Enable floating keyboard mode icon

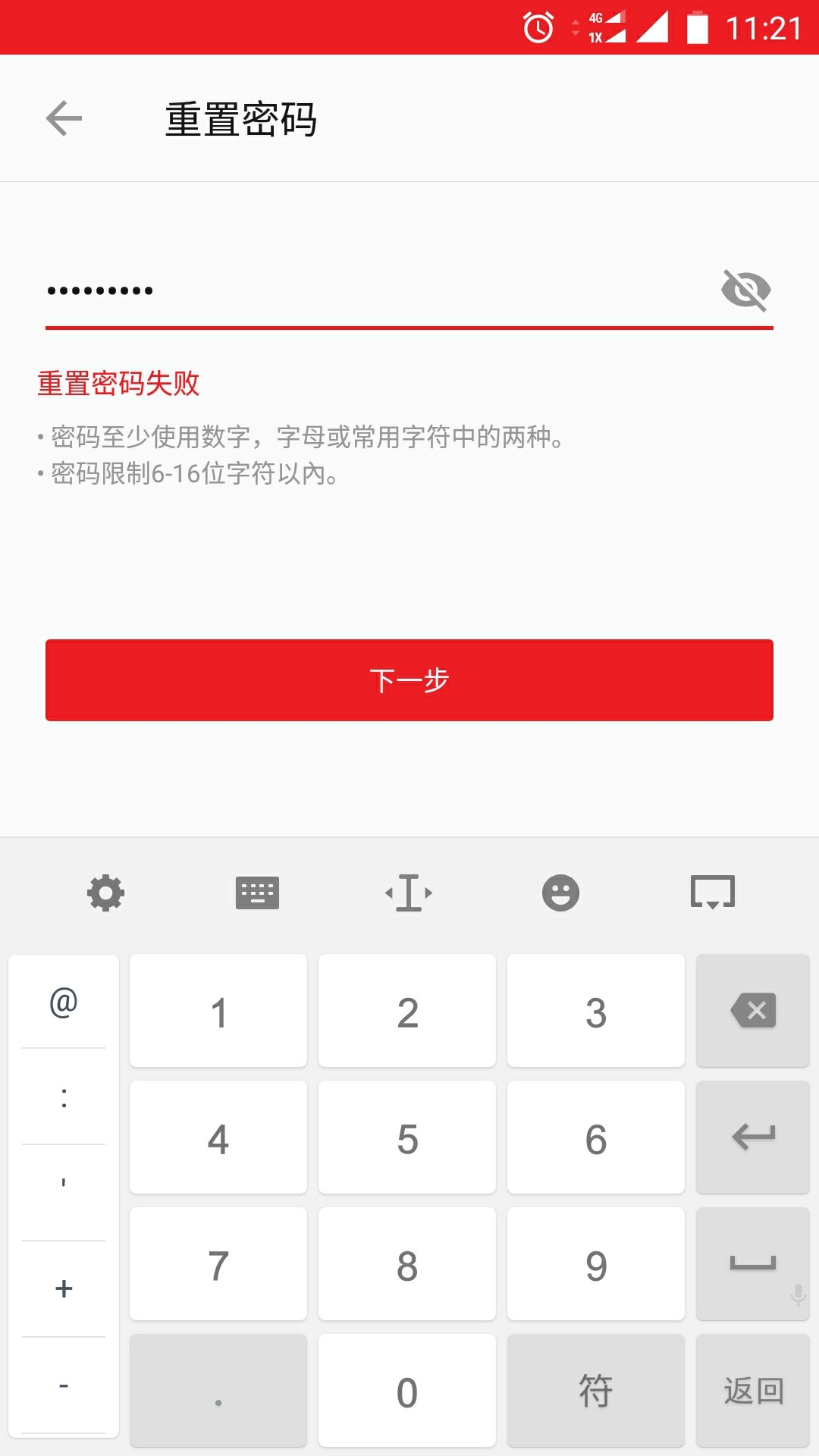(x=713, y=893)
